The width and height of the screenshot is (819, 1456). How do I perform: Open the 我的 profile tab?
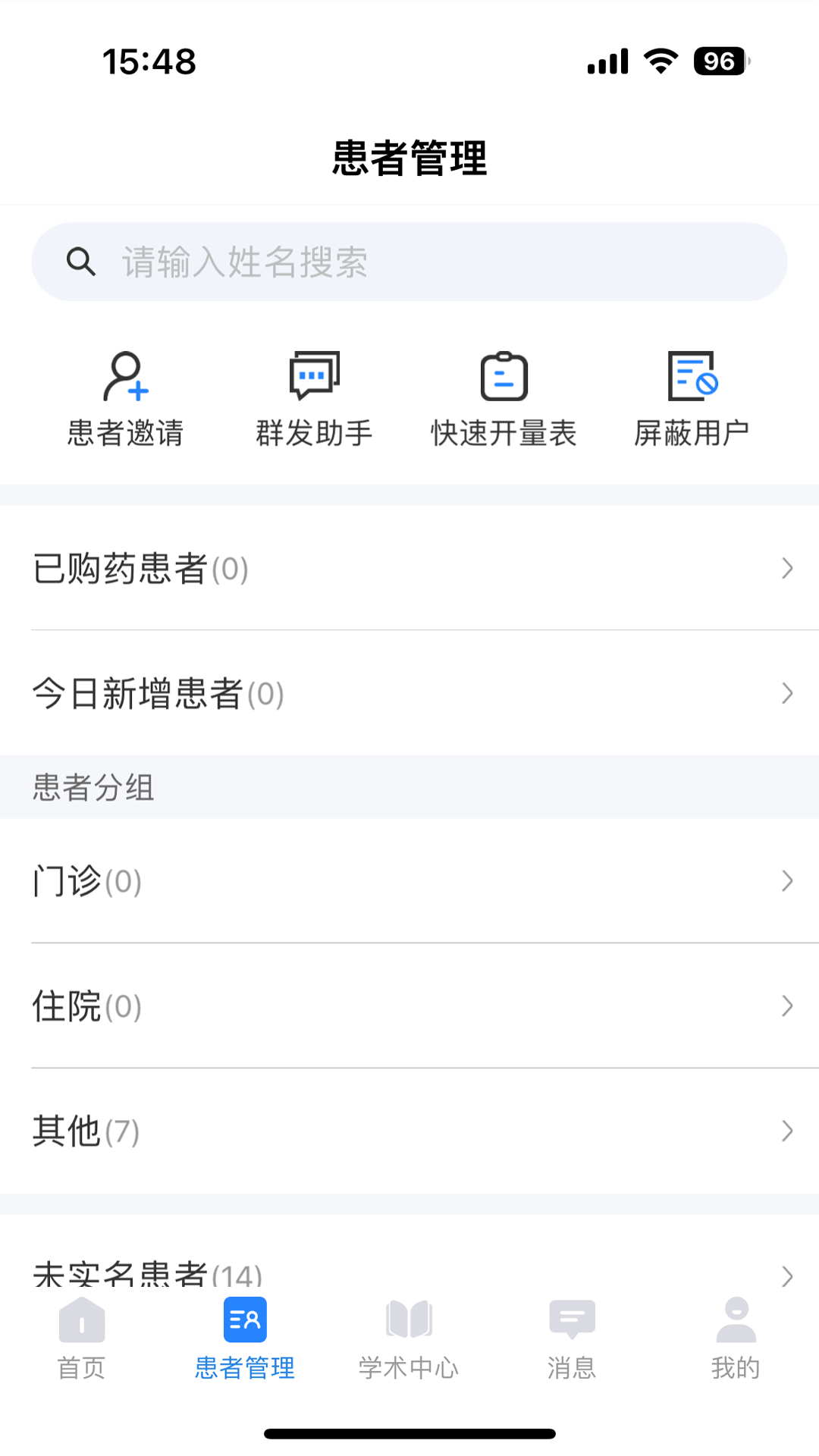tap(736, 1338)
